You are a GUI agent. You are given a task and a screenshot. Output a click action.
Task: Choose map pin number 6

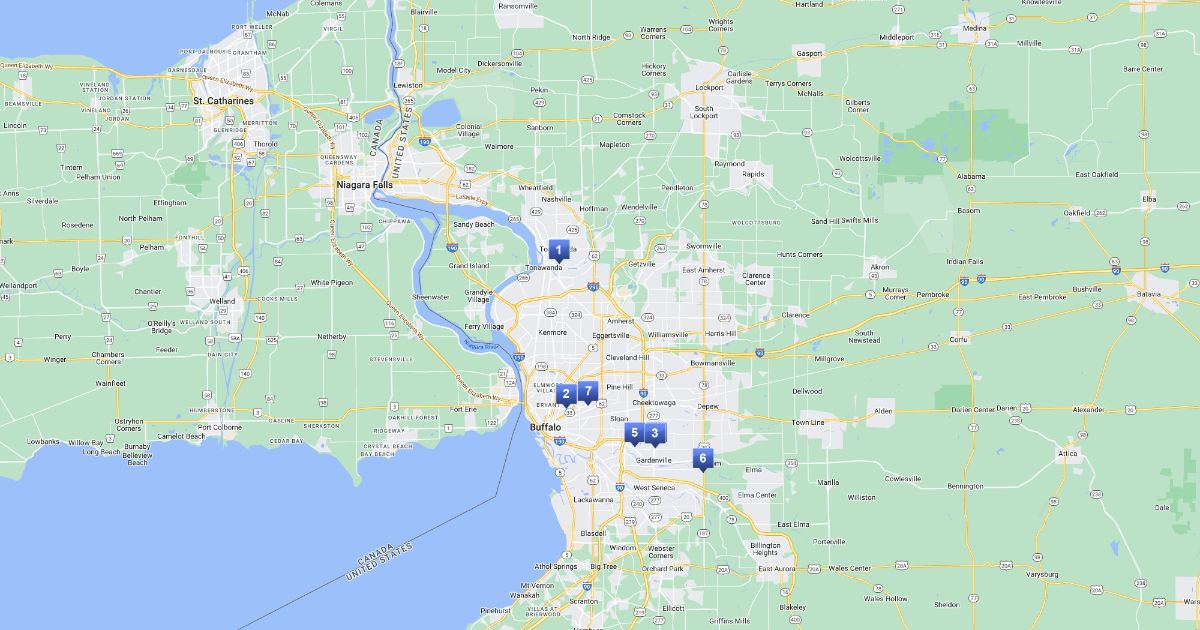coord(702,458)
